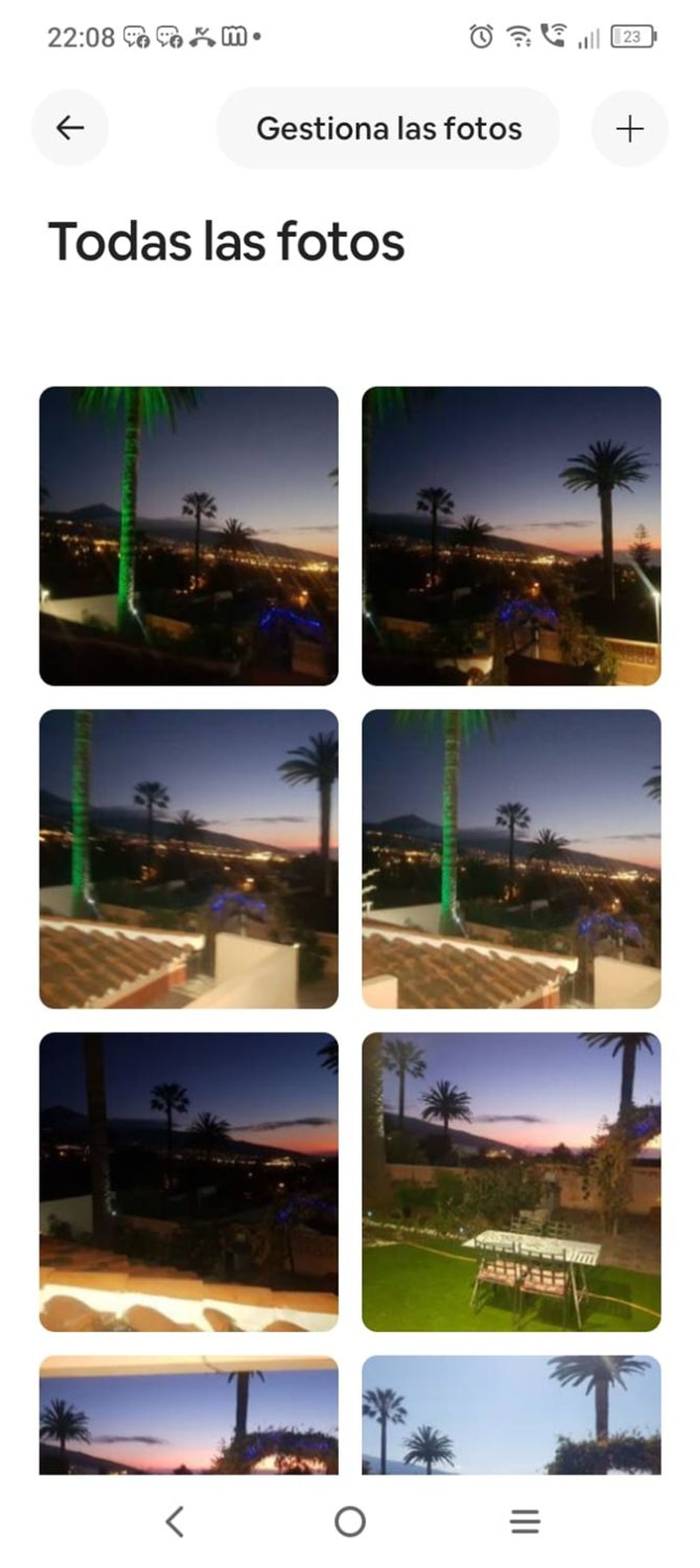Open the photo showing the garden table and chairs

coord(511,1181)
